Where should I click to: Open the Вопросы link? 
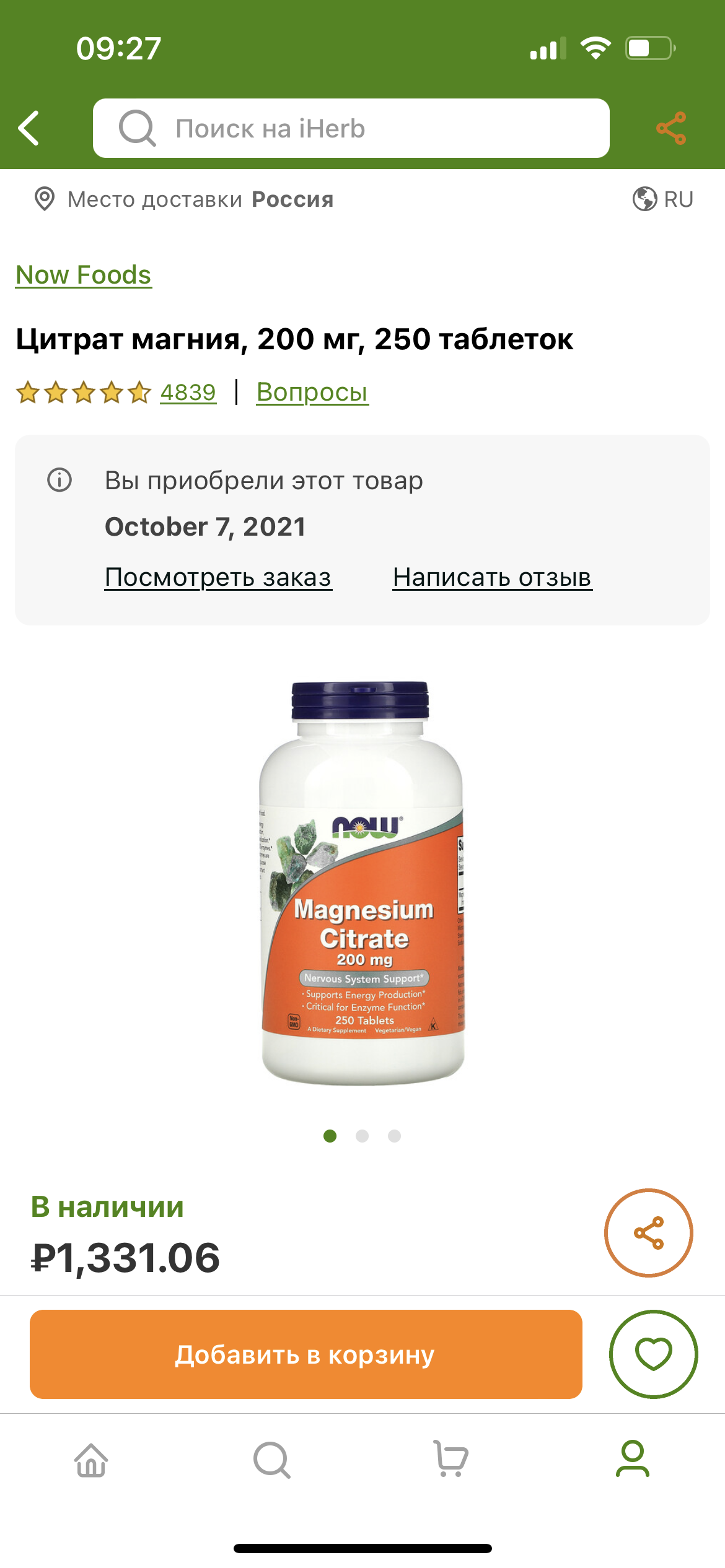click(x=312, y=392)
